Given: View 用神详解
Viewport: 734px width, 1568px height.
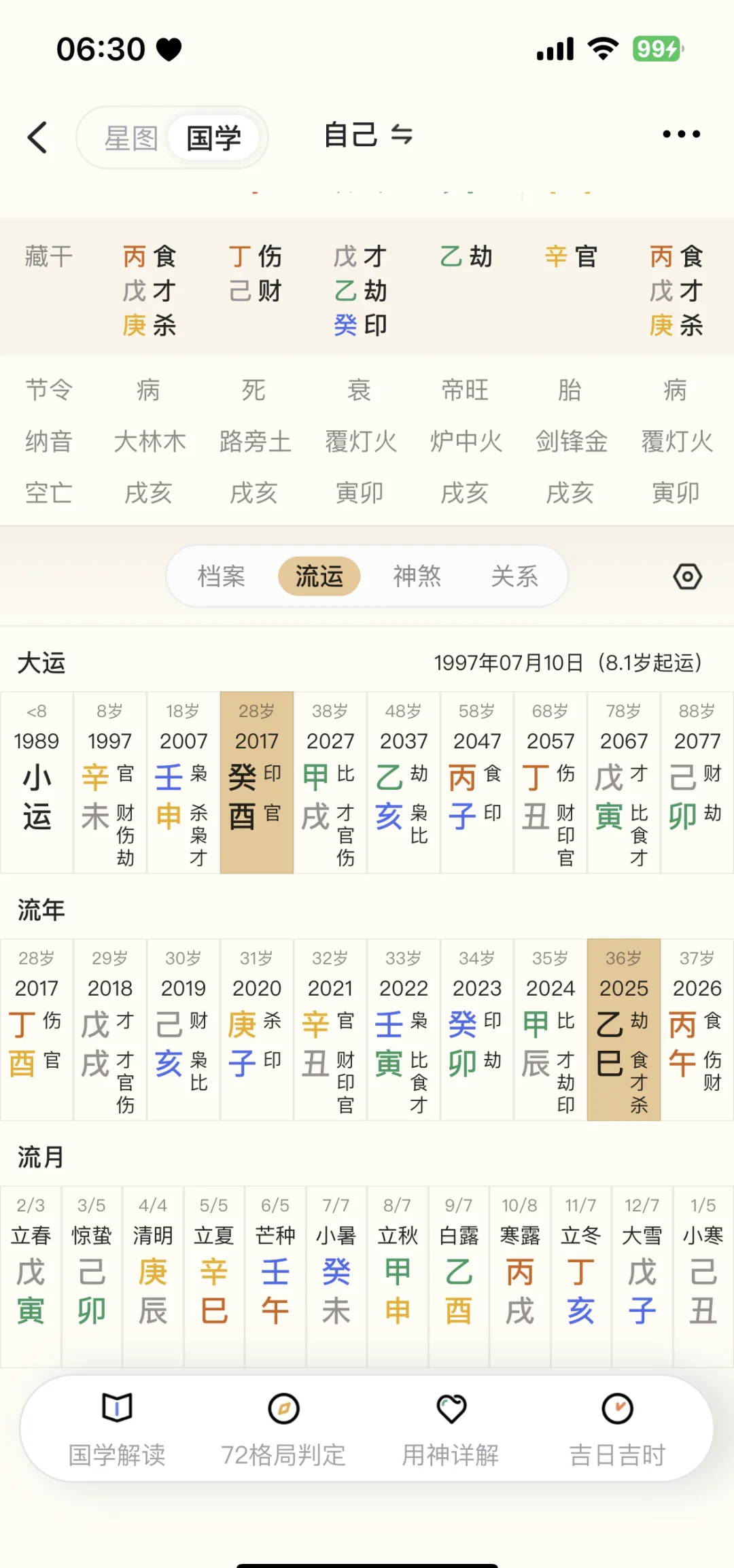Looking at the screenshot, I should pos(451,1429).
